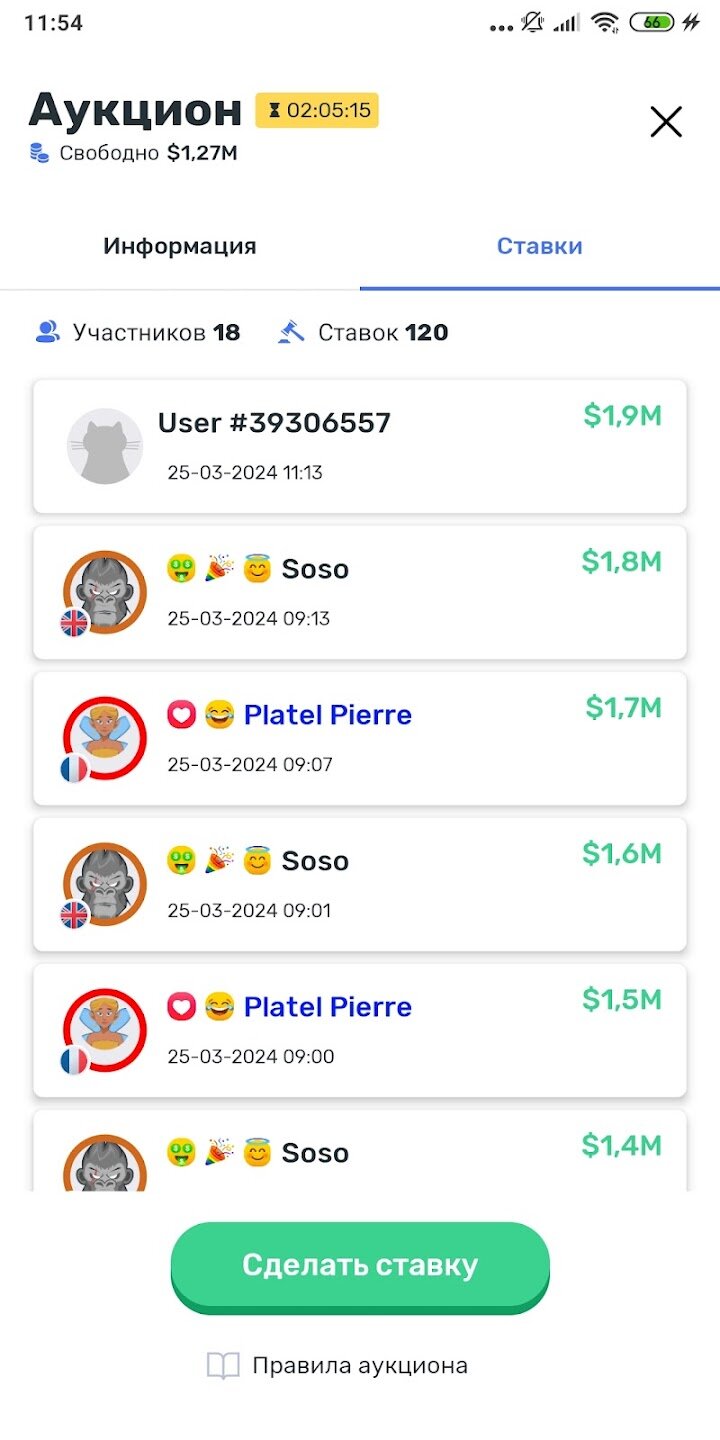Viewport: 720px width, 1440px height.
Task: View Platel Pierre's $1,7M bid
Action: click(x=360, y=738)
